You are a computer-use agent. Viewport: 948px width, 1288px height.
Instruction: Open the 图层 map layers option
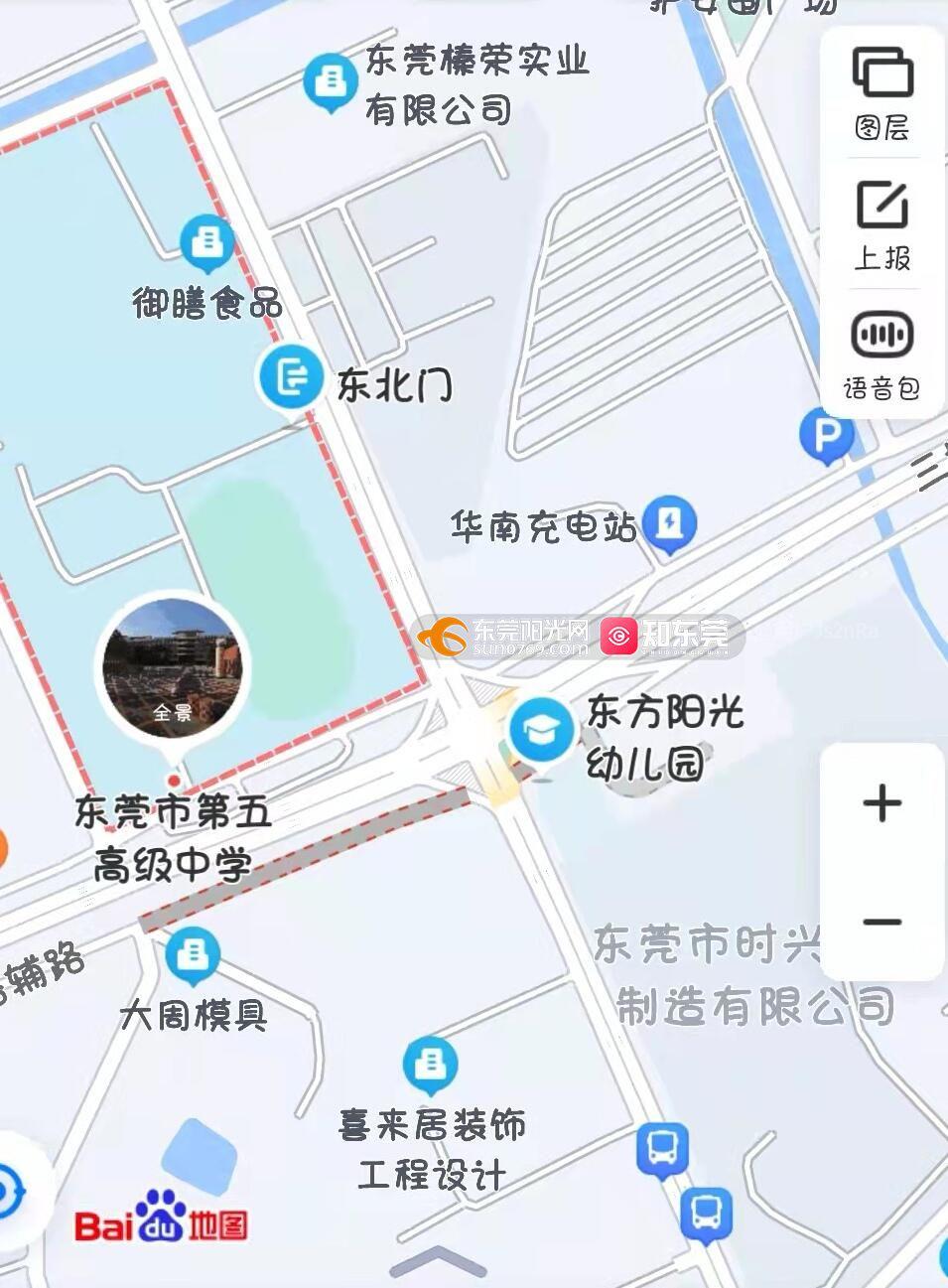click(881, 93)
